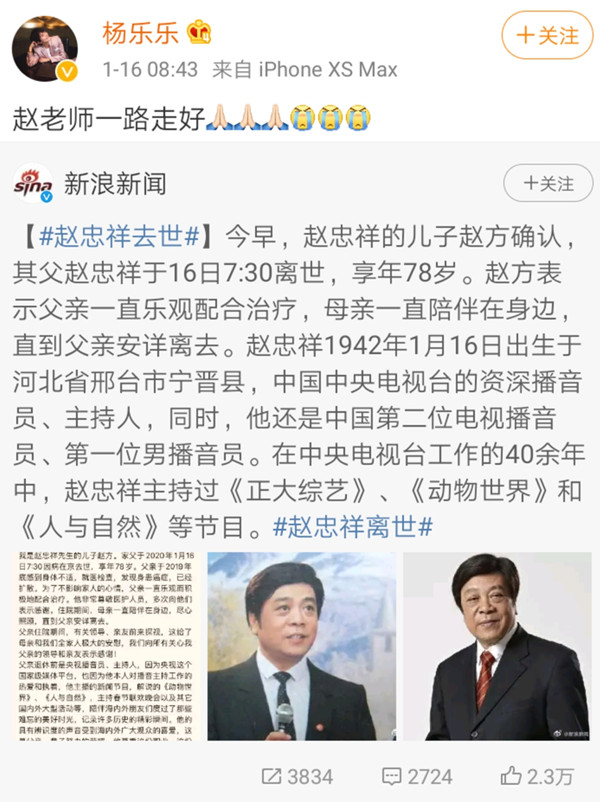Image resolution: width=600 pixels, height=802 pixels.
Task: Open the comments (2724)
Action: pos(416,776)
